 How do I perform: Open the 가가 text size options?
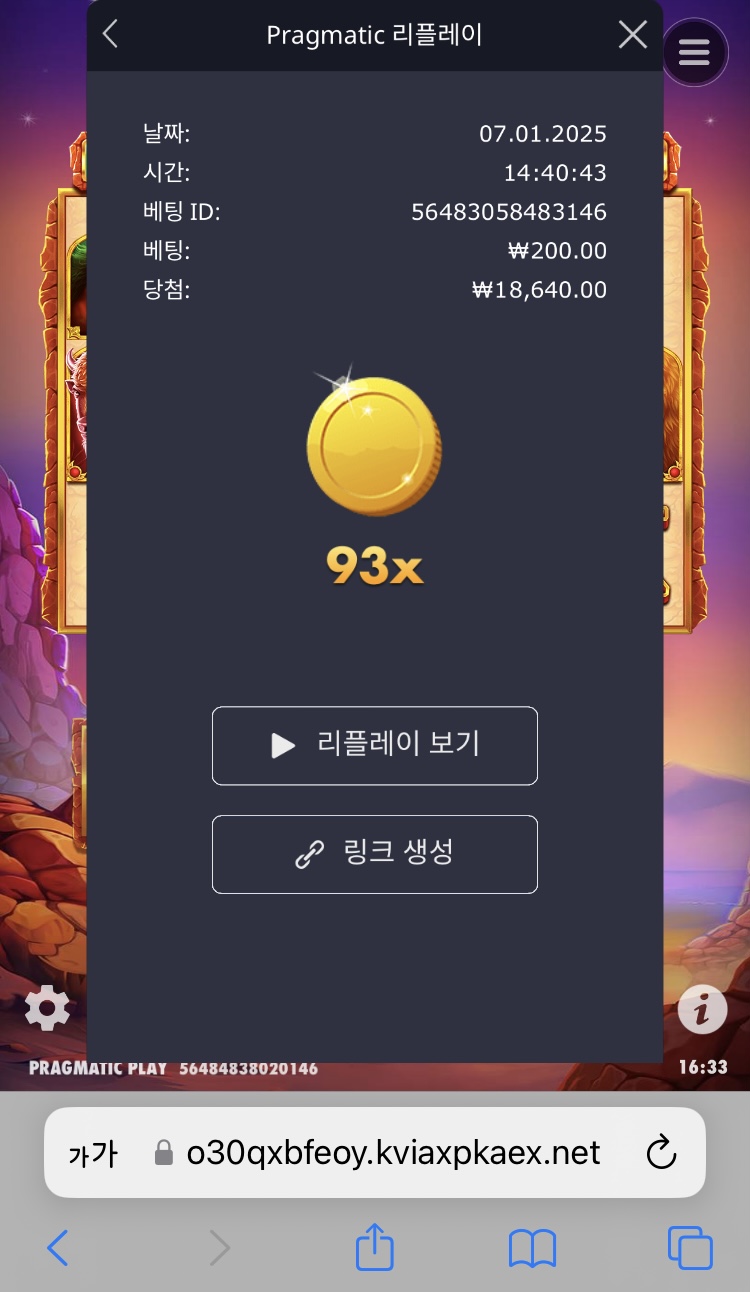93,1154
